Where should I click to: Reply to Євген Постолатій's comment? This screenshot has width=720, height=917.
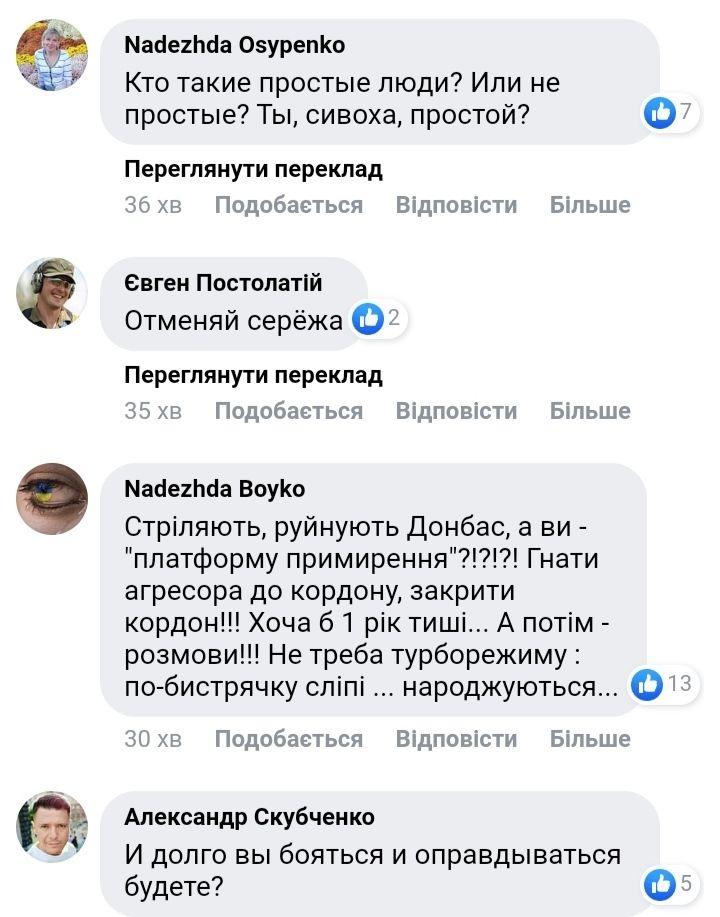coord(456,411)
